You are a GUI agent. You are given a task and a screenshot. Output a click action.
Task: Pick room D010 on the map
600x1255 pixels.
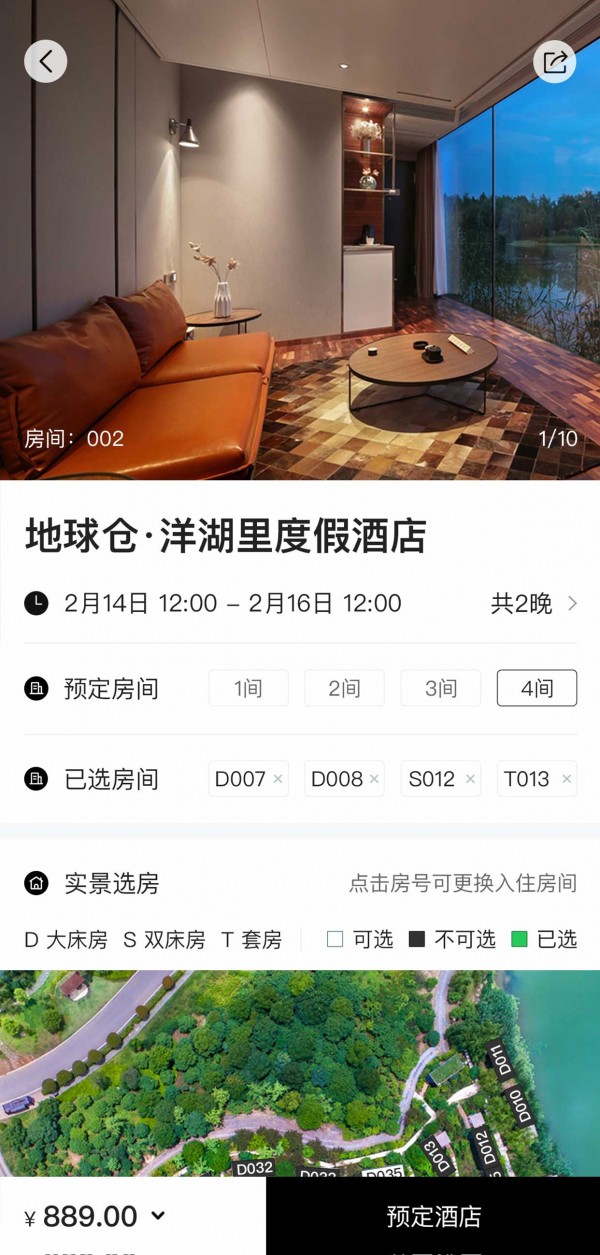[518, 1108]
